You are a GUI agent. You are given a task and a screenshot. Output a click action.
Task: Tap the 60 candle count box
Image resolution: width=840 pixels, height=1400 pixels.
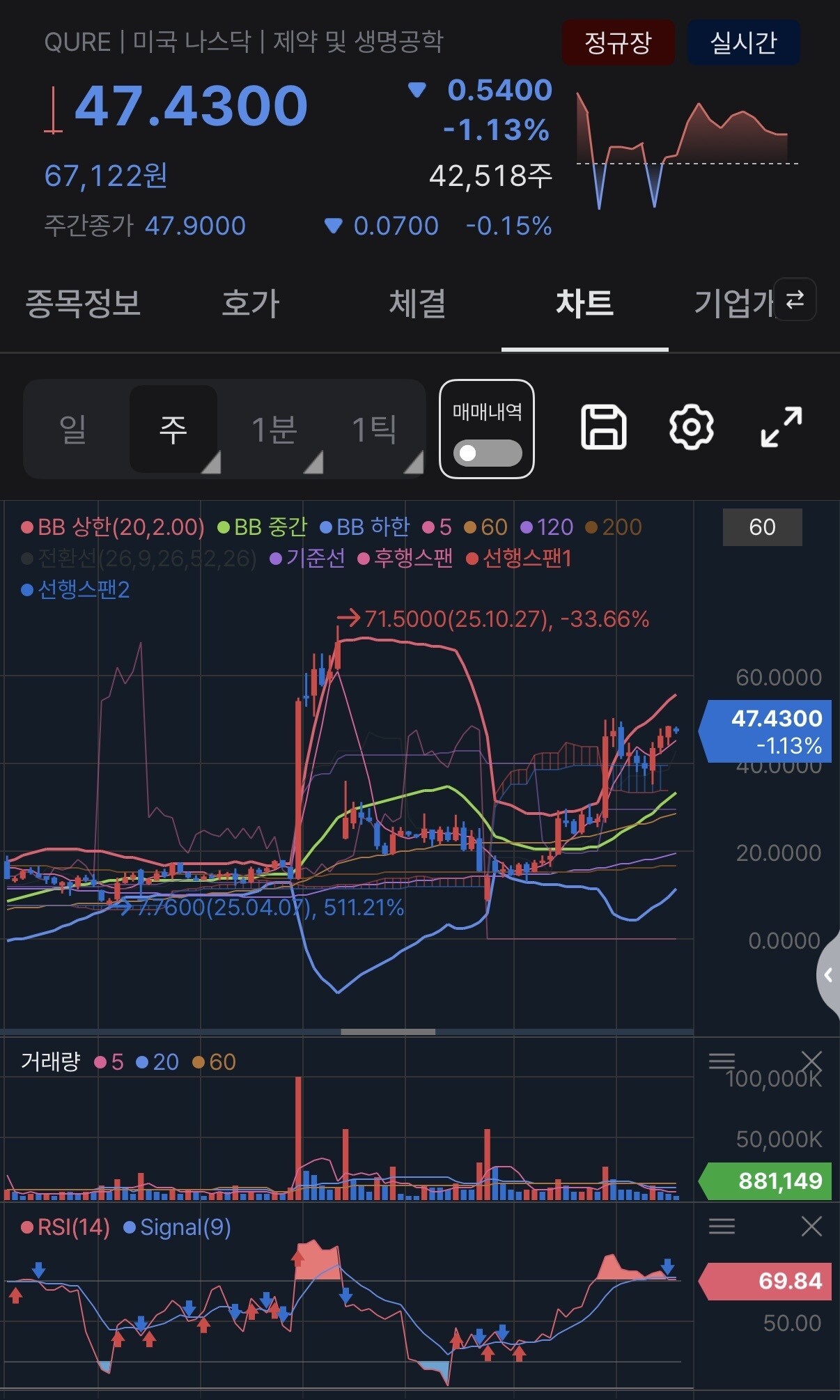[762, 527]
